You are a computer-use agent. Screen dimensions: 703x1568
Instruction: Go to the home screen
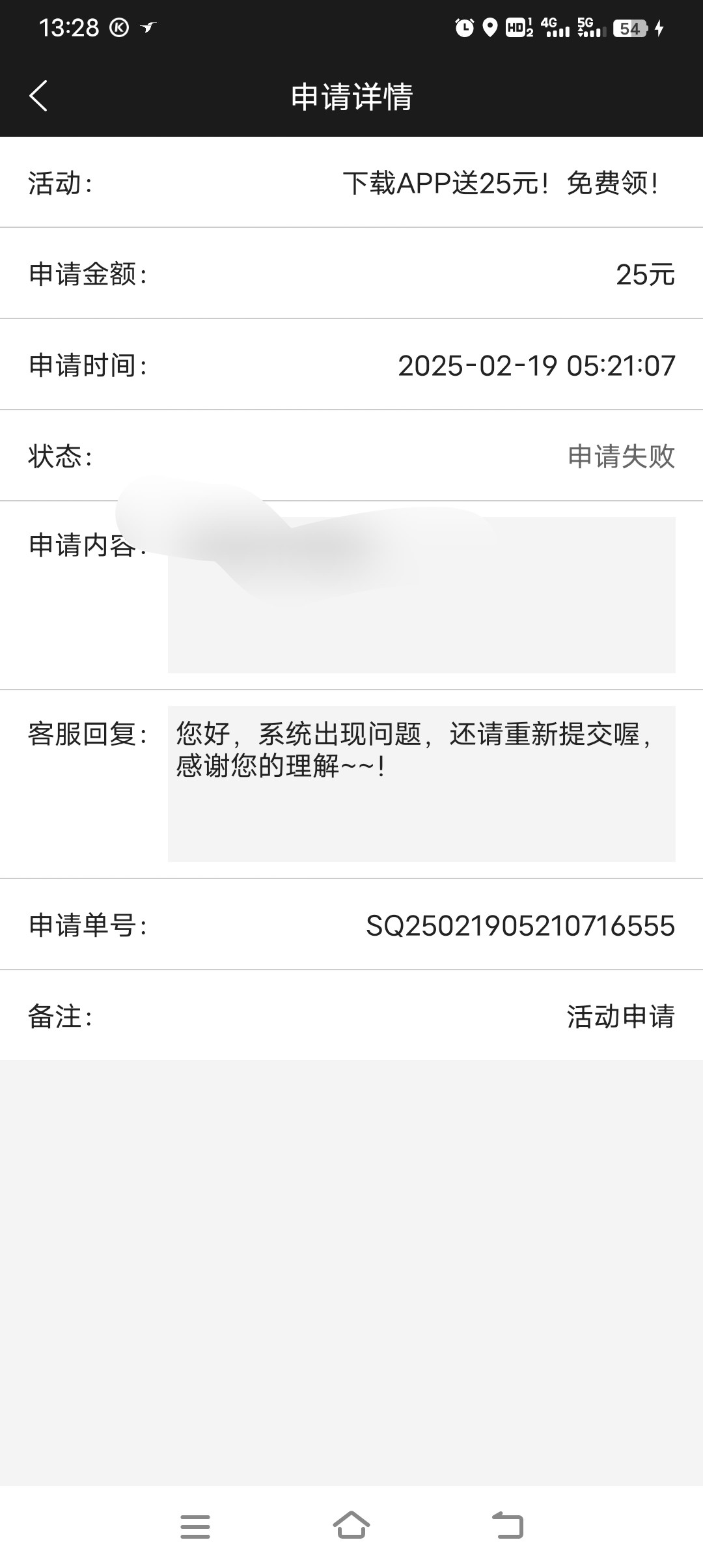pos(351,1525)
